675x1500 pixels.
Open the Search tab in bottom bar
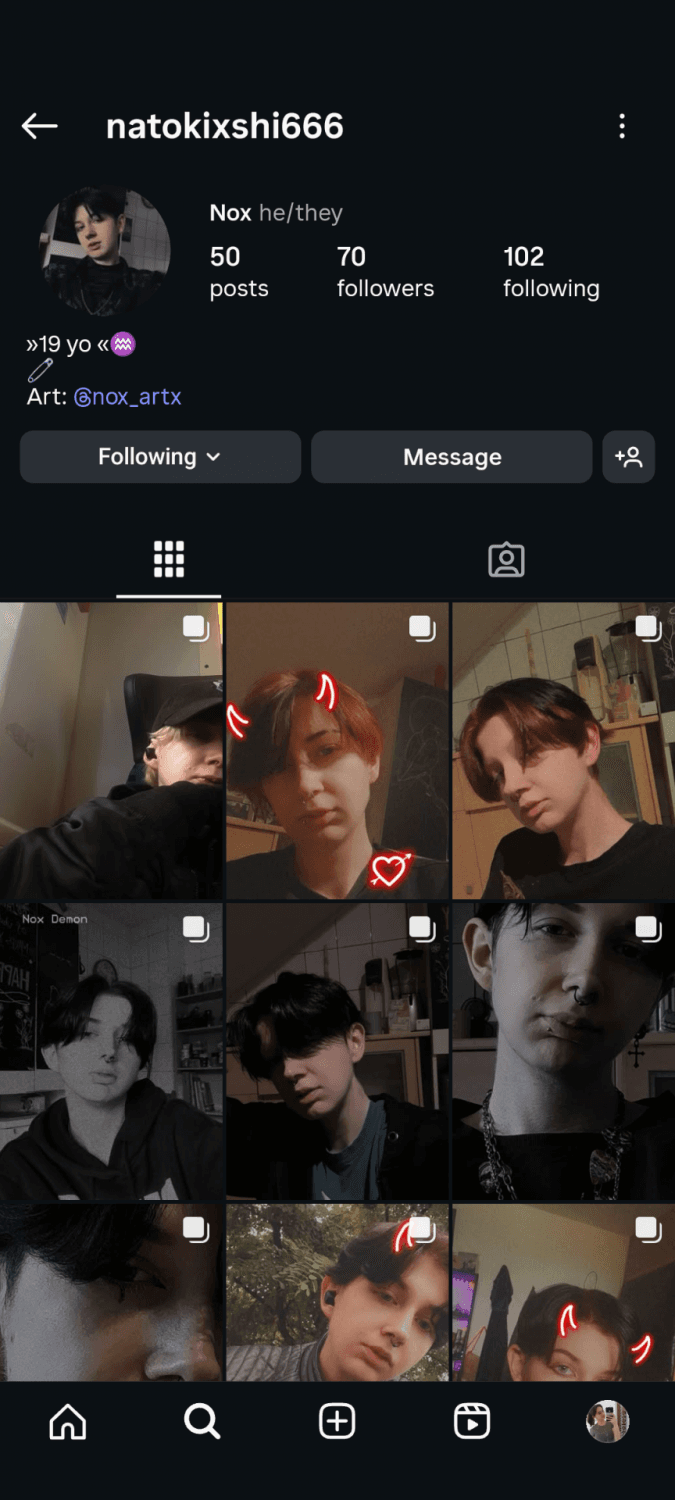pos(202,1421)
